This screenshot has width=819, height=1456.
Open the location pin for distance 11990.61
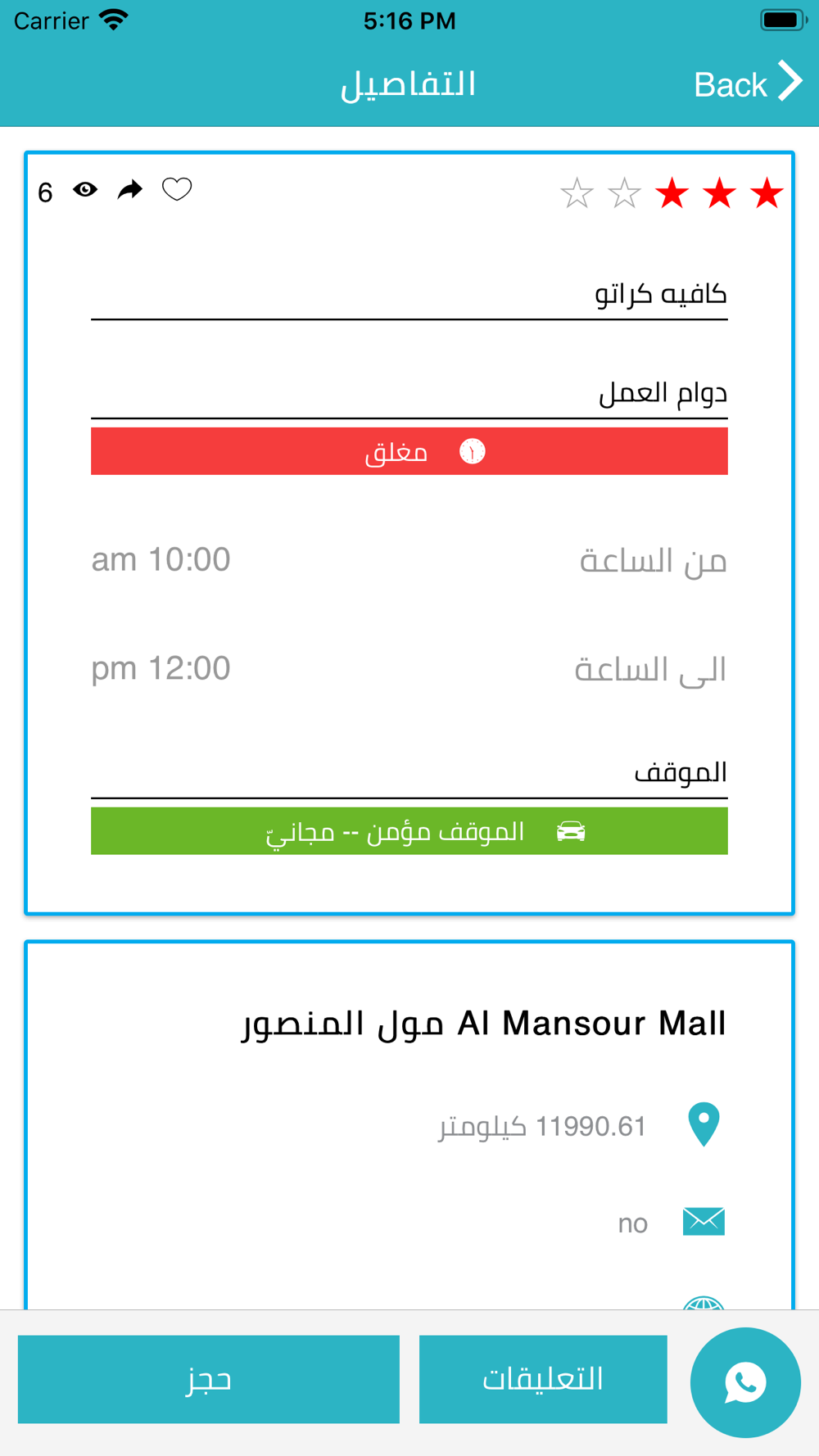[x=704, y=1124]
